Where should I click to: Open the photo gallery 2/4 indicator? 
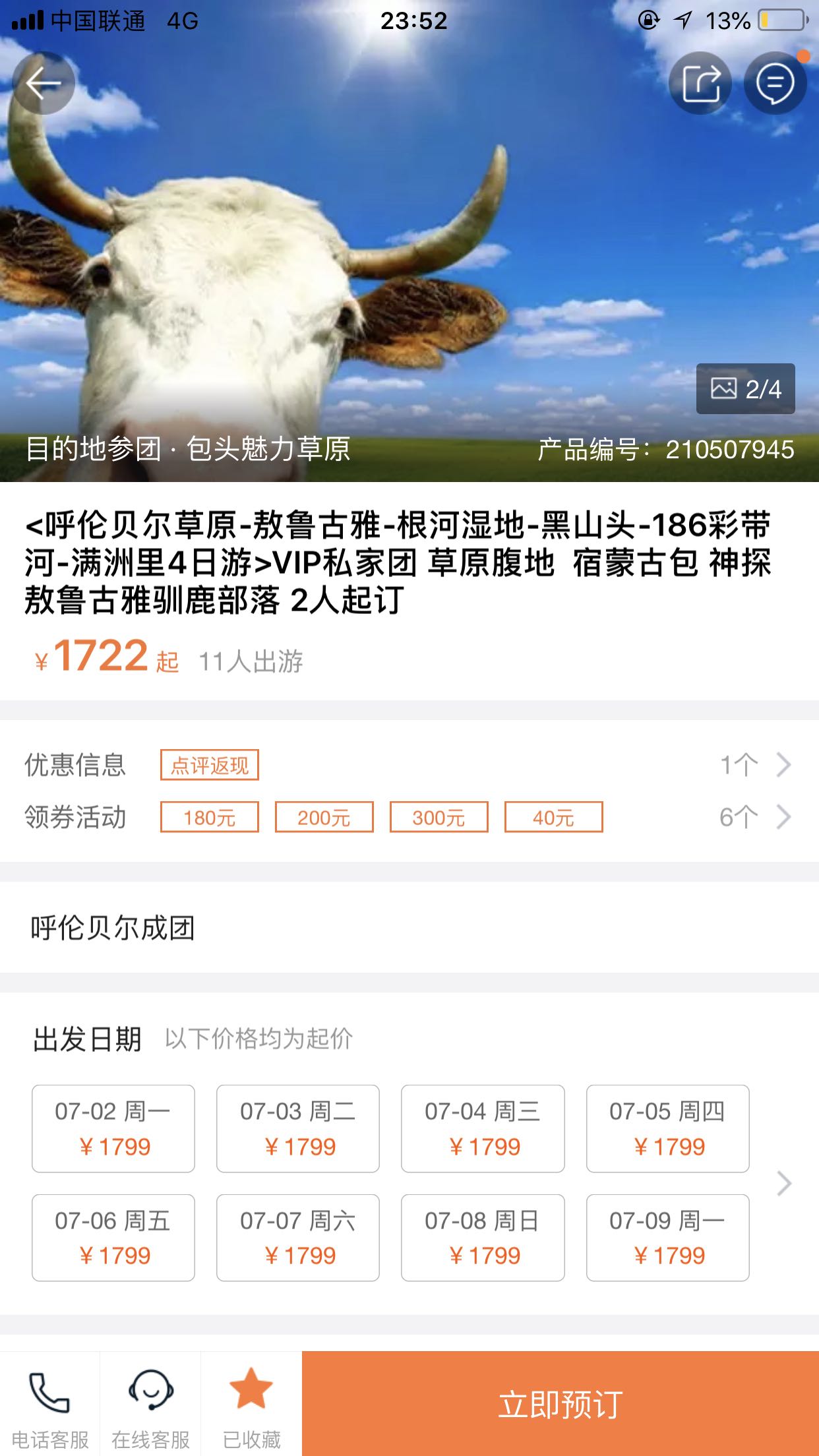[745, 389]
